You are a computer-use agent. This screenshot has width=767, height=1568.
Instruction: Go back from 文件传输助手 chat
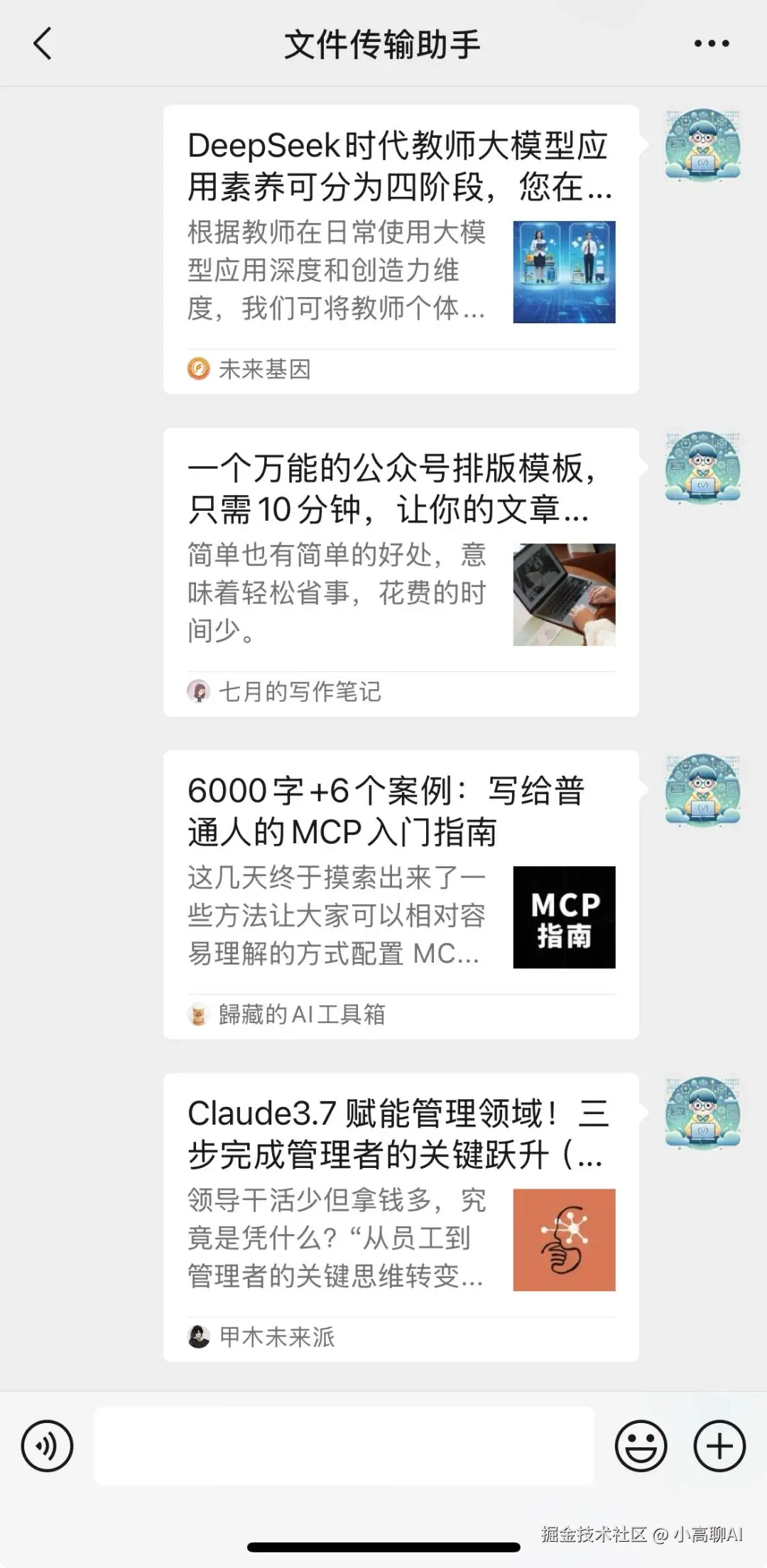click(x=43, y=44)
